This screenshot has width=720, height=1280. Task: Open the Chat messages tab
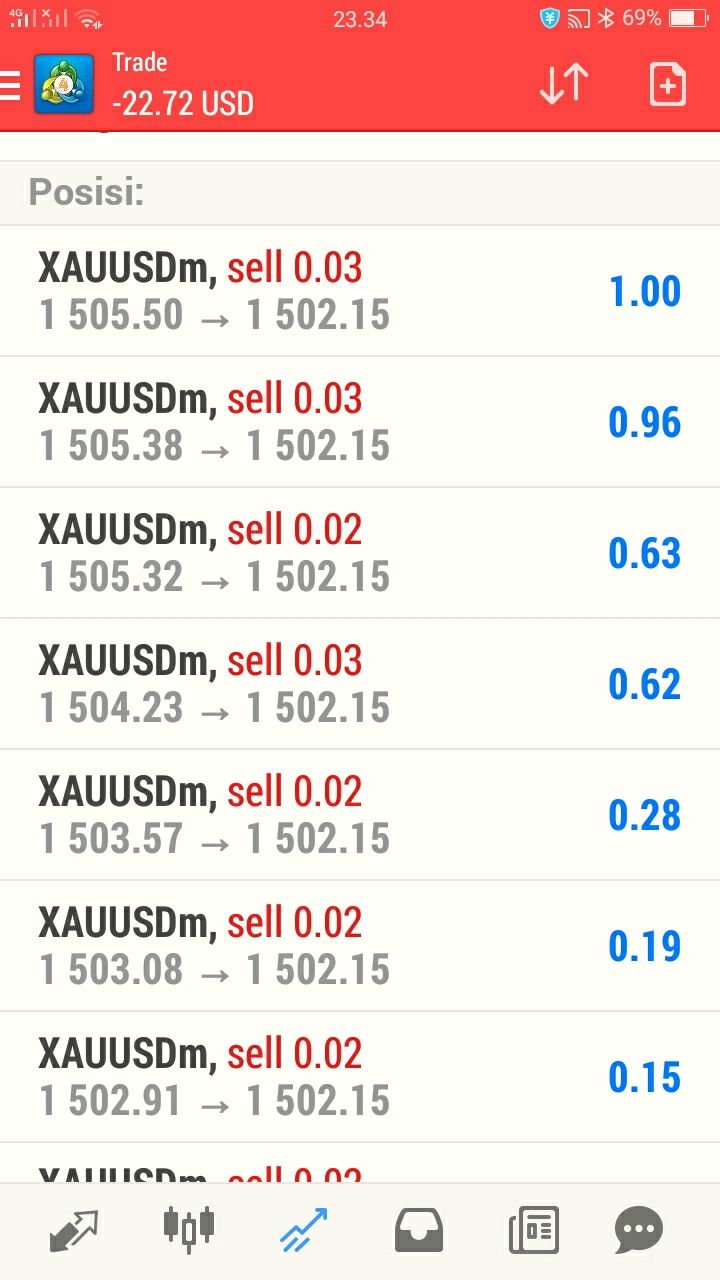point(639,1230)
